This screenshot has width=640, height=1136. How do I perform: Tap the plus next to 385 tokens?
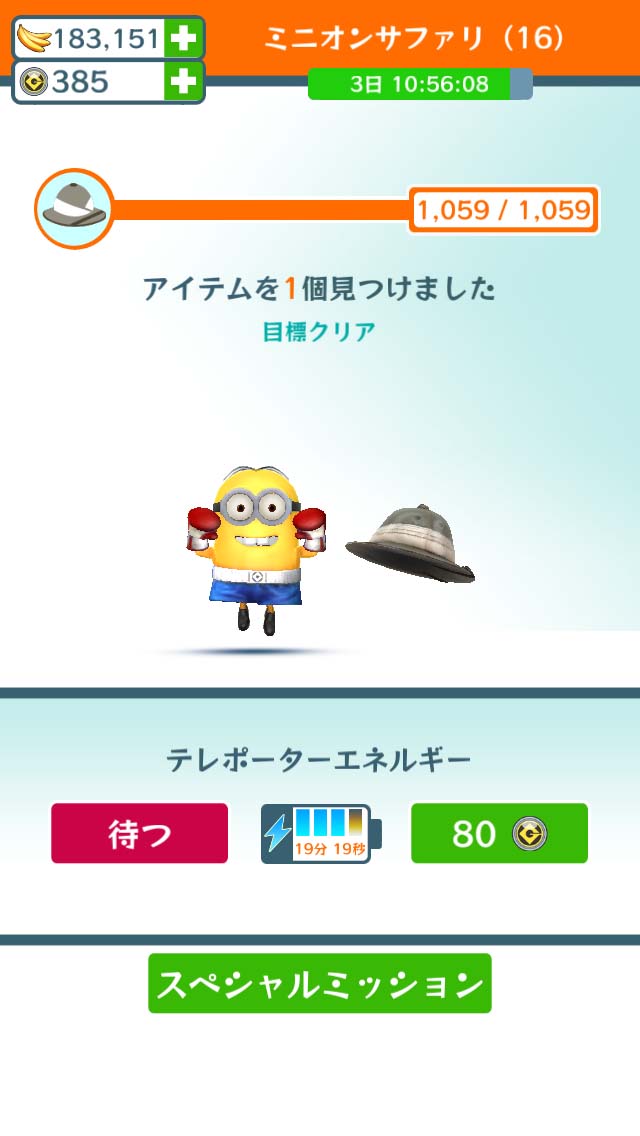pyautogui.click(x=183, y=82)
